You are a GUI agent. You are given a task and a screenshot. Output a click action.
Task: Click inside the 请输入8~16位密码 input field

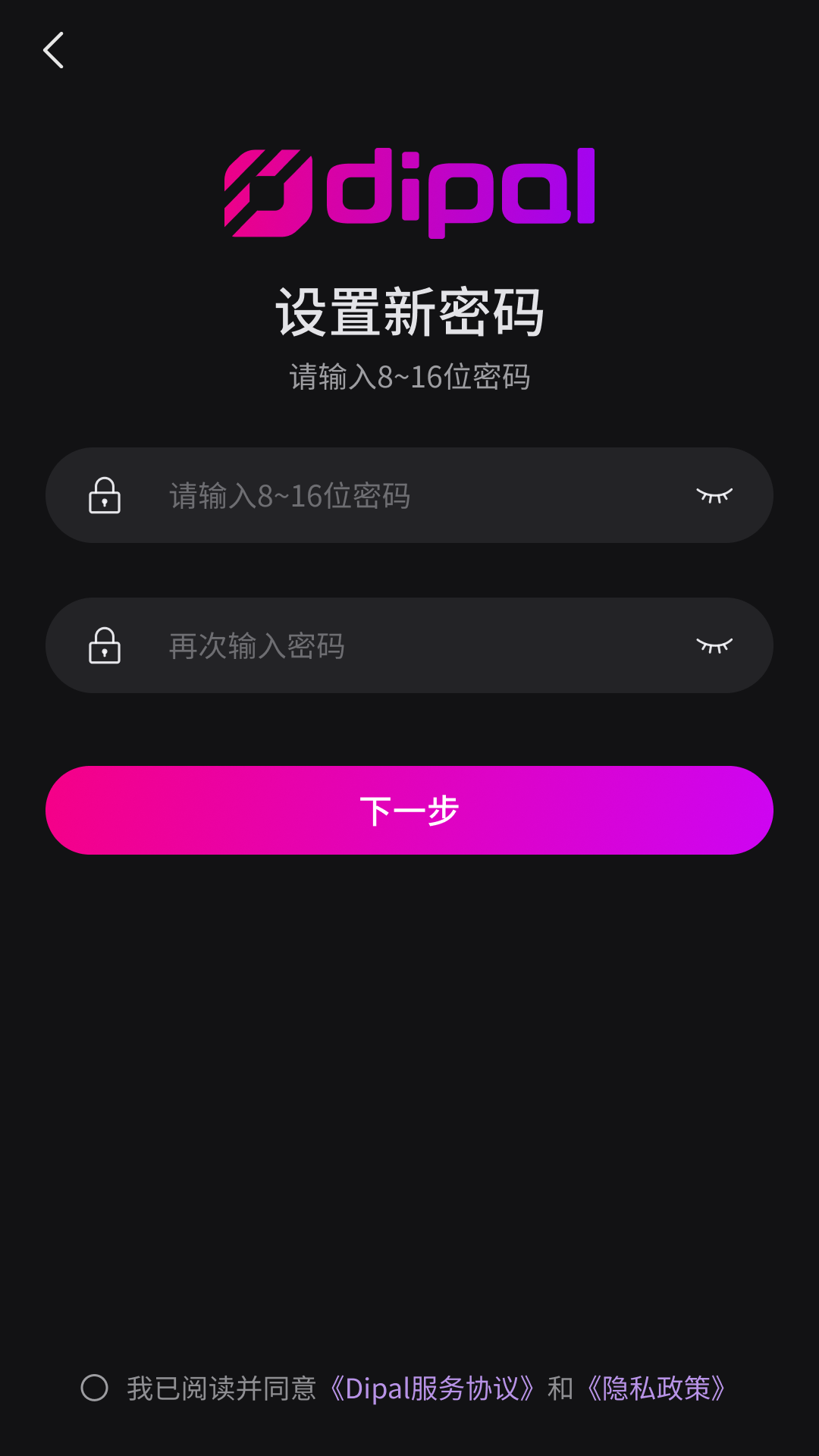click(x=379, y=495)
